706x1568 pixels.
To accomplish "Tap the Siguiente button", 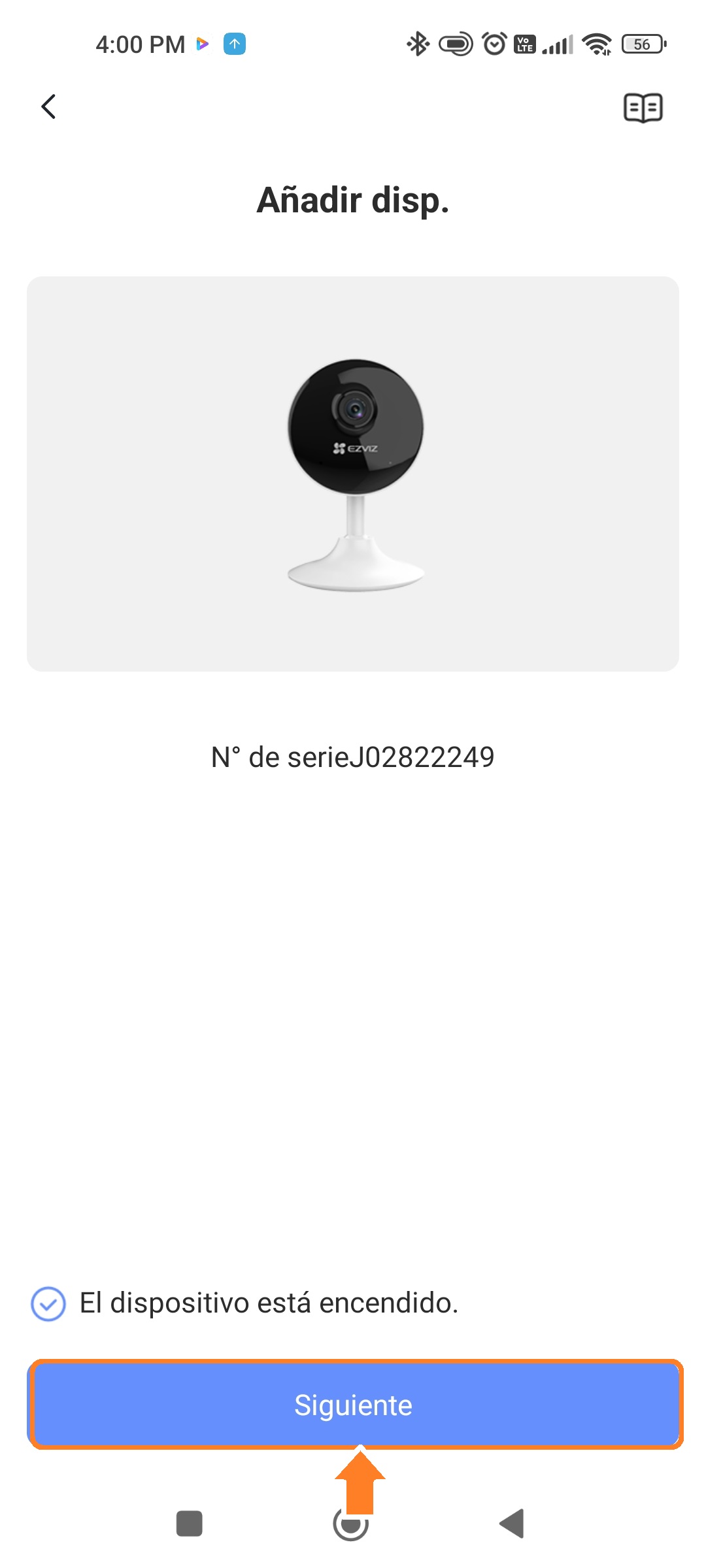I will (354, 1405).
